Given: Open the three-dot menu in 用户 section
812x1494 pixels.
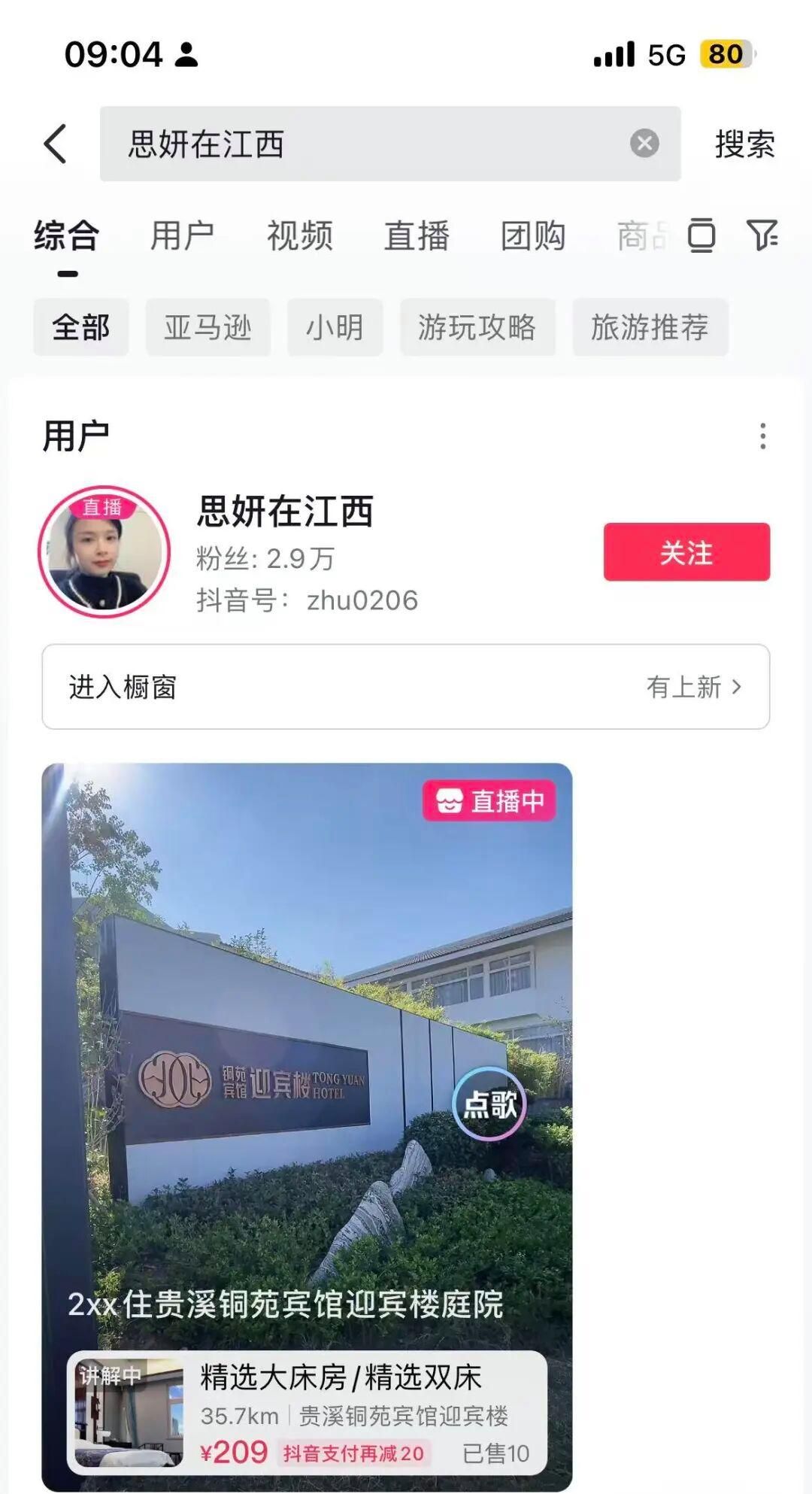Looking at the screenshot, I should 763,436.
